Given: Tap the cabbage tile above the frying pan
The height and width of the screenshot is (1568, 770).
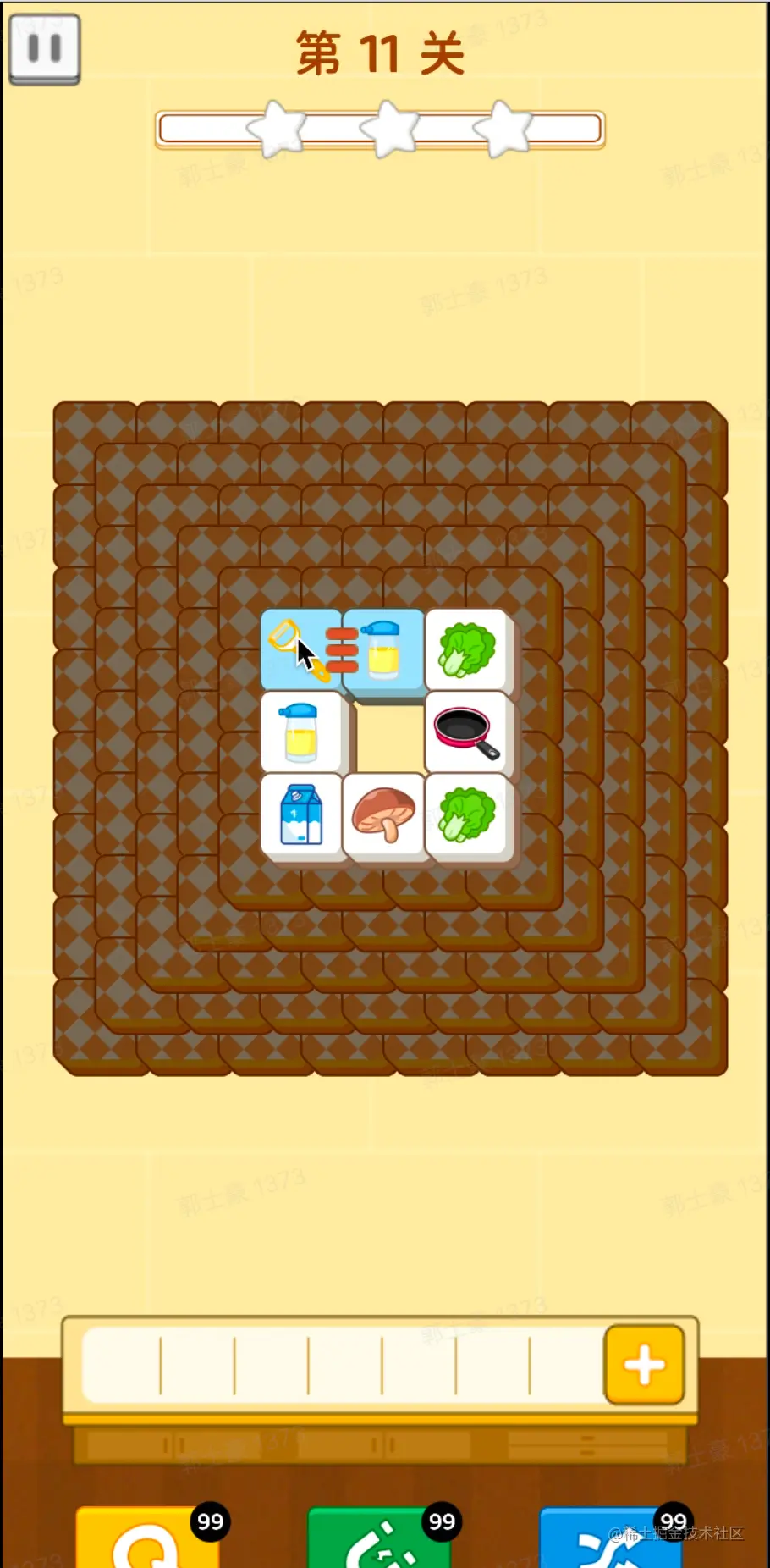Looking at the screenshot, I should [x=466, y=649].
